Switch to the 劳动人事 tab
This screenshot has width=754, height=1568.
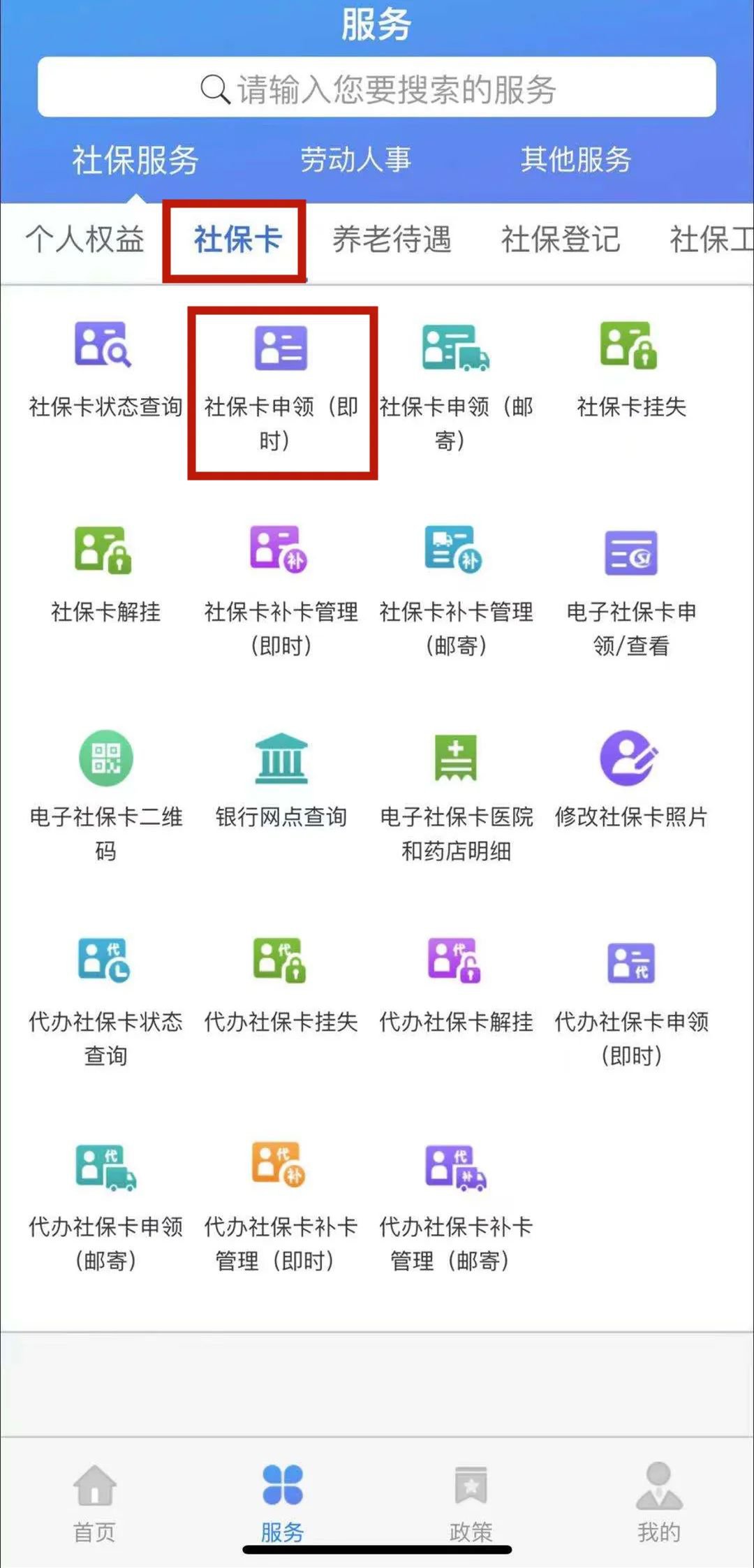click(x=355, y=160)
